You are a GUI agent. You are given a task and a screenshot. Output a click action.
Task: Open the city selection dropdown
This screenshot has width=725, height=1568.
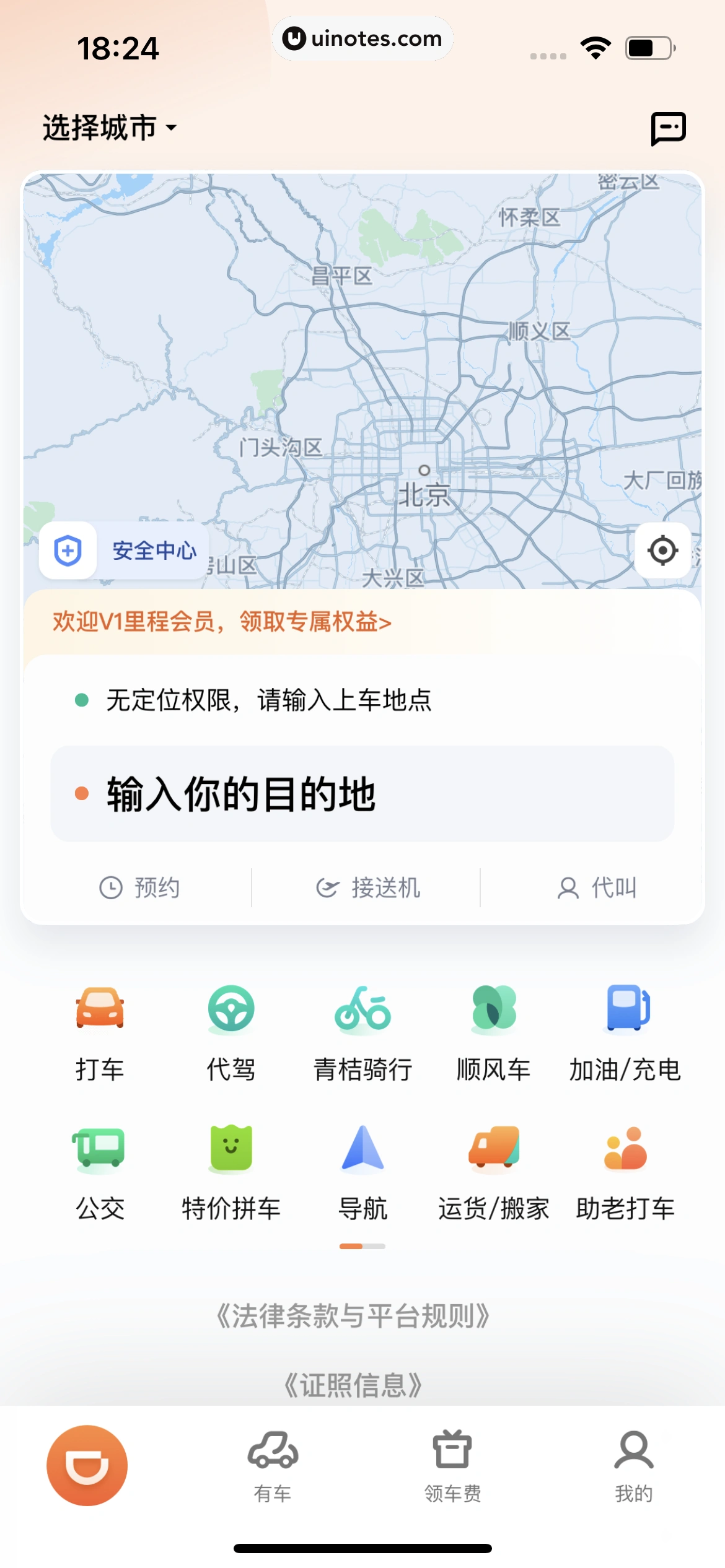coord(110,128)
